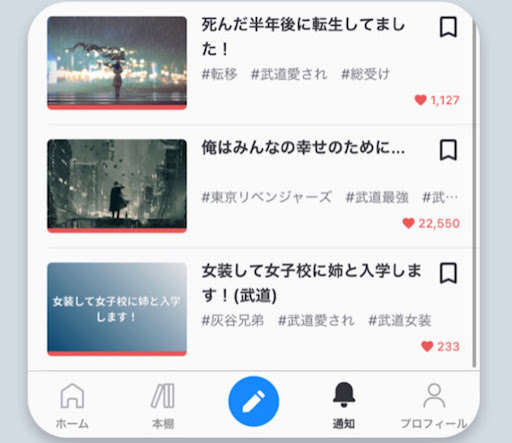512x443 pixels.
Task: Bookmark 俺はみんなの幸せのために story
Action: [448, 150]
